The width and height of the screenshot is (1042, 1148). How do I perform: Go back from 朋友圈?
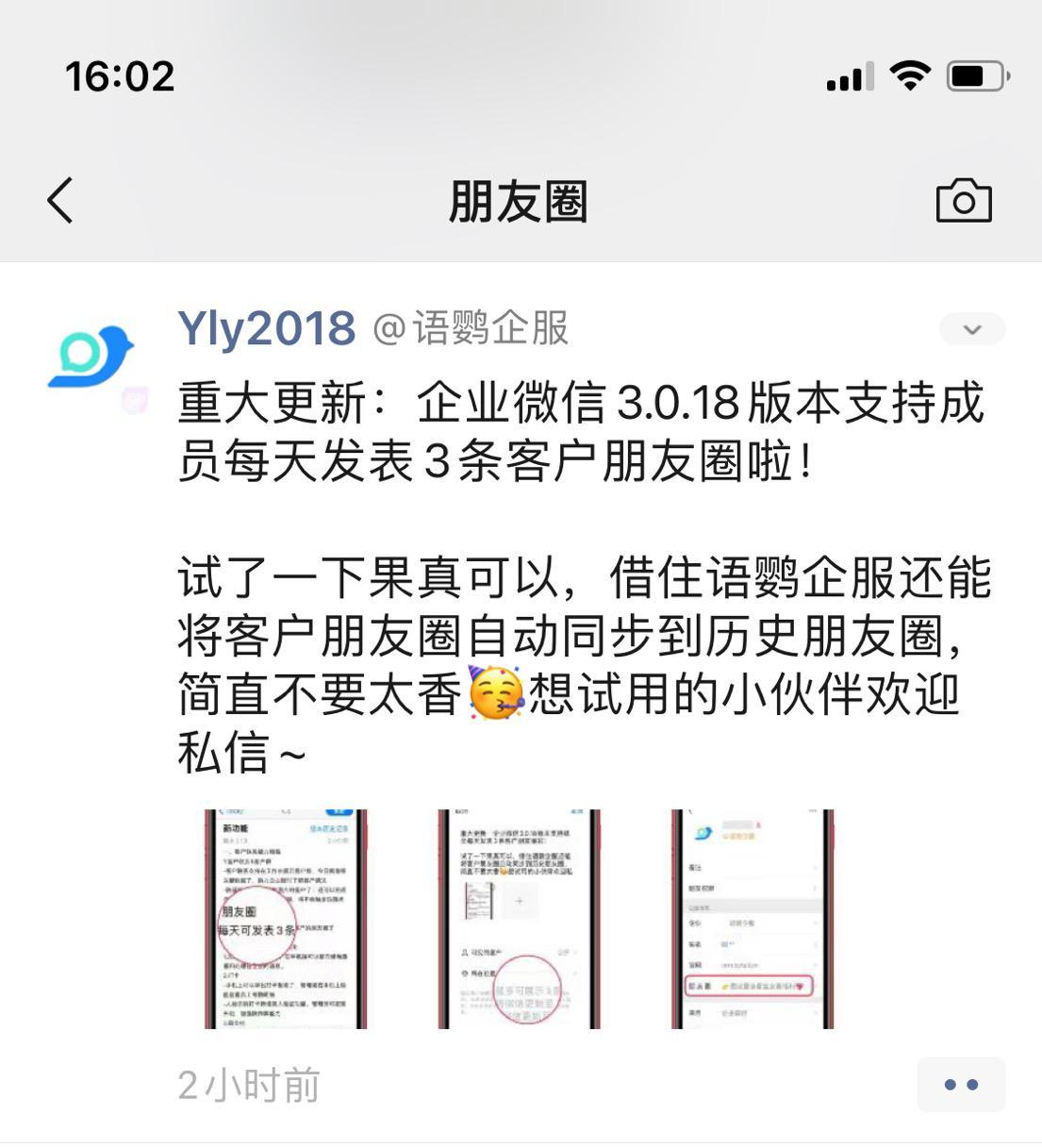[x=60, y=201]
